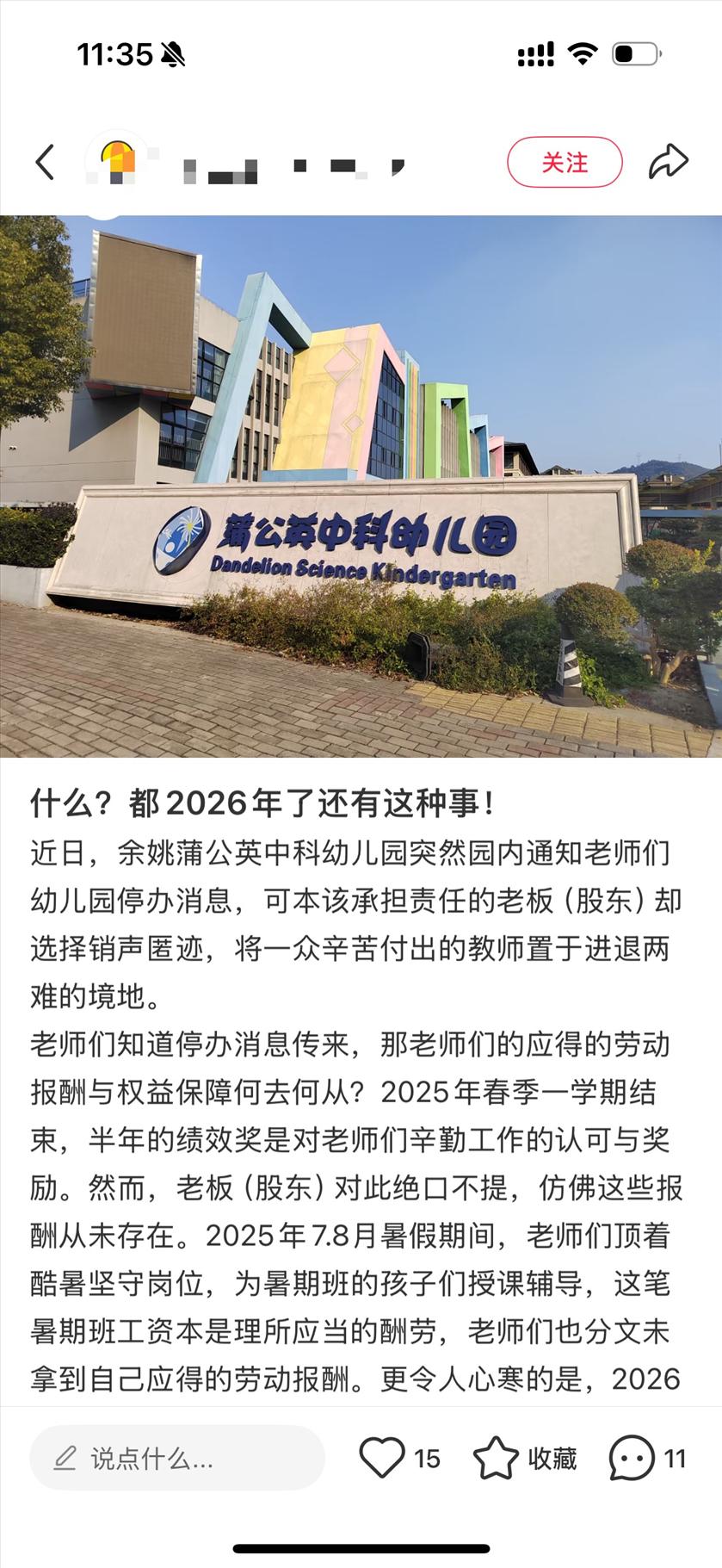Go back using the top-left arrow

tap(45, 162)
